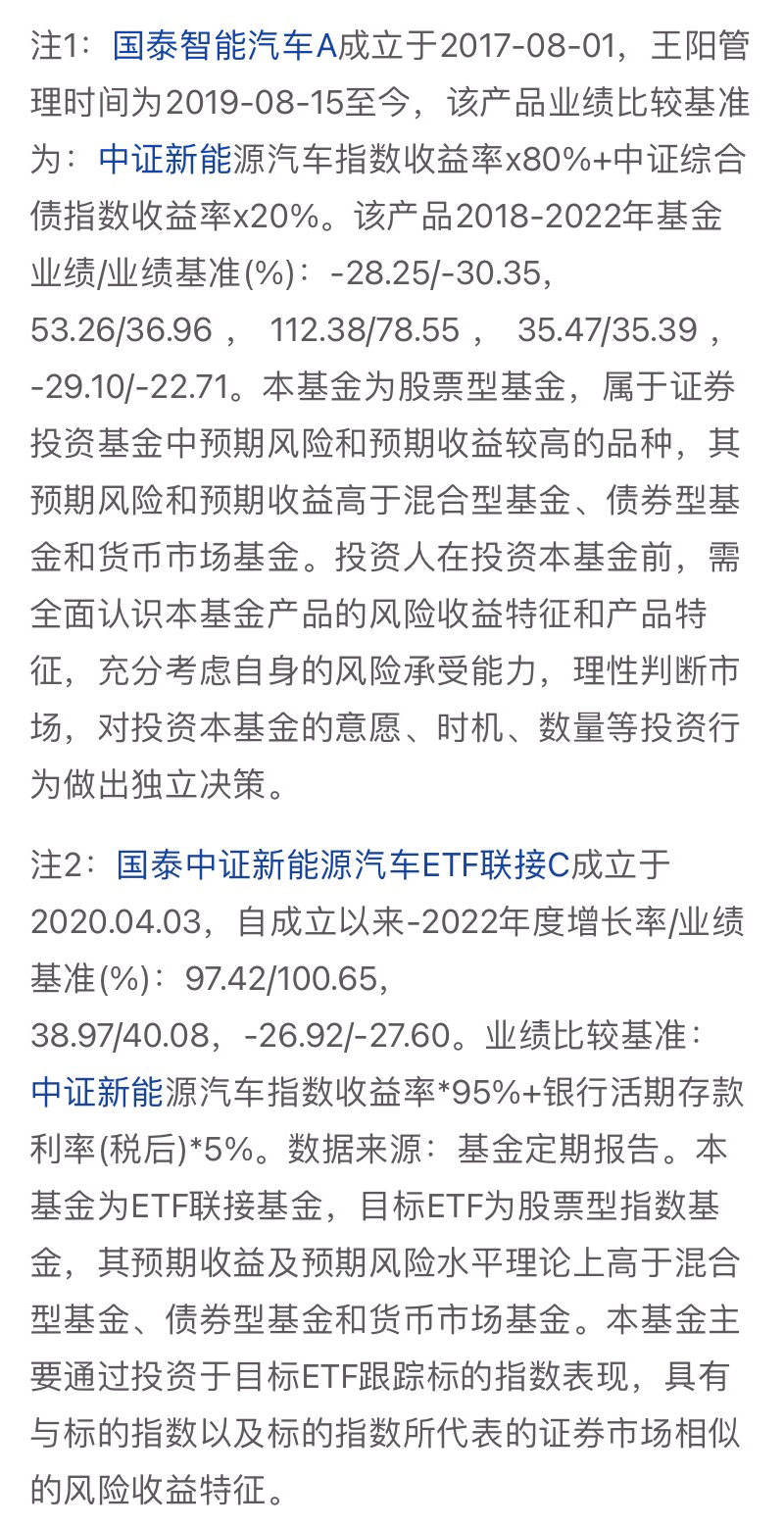This screenshot has width=784, height=1527.
Task: Open the 国泰智能汽车A fund link
Action: (224, 45)
